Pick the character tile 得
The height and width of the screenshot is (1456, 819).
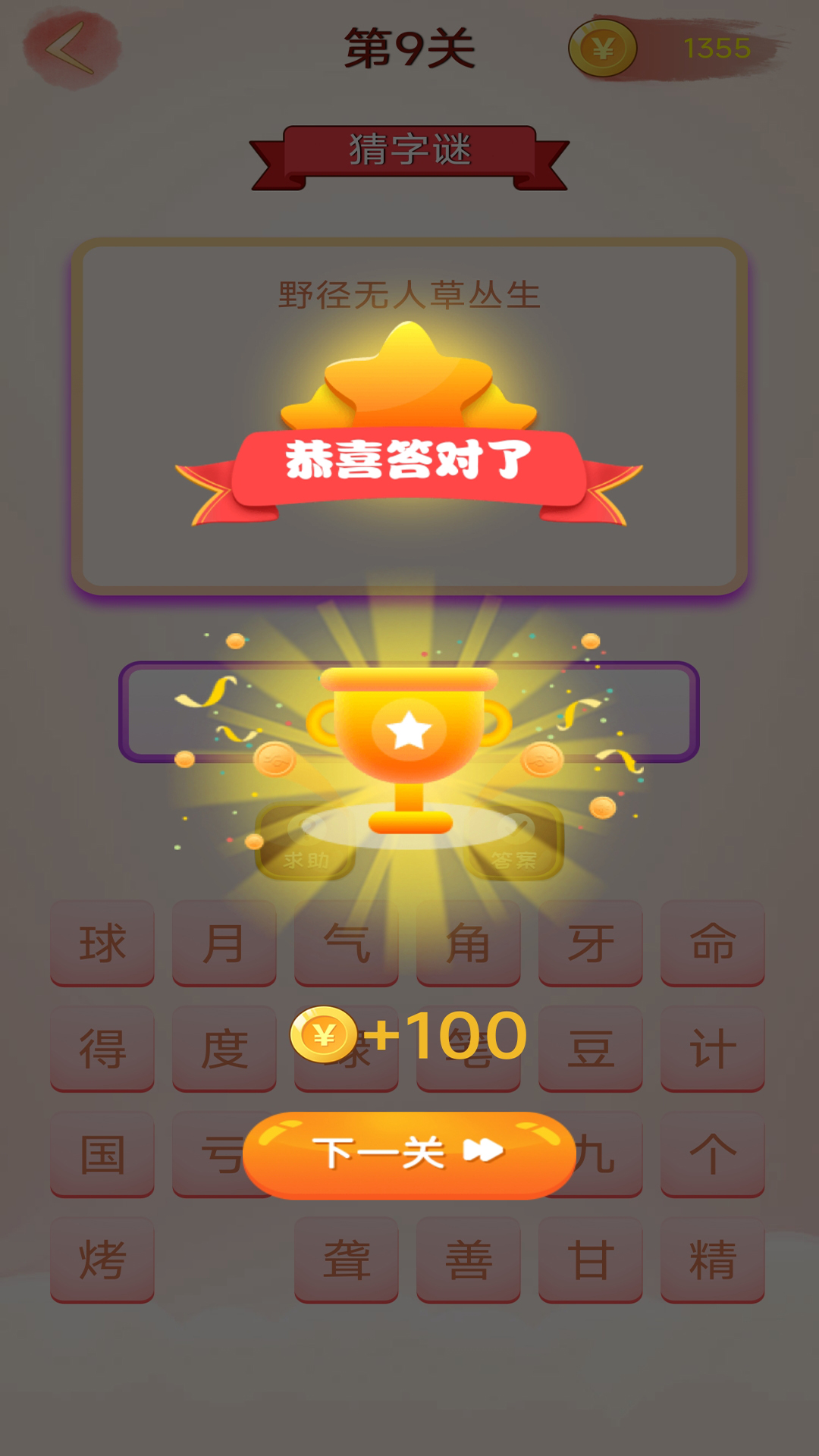pyautogui.click(x=102, y=1049)
